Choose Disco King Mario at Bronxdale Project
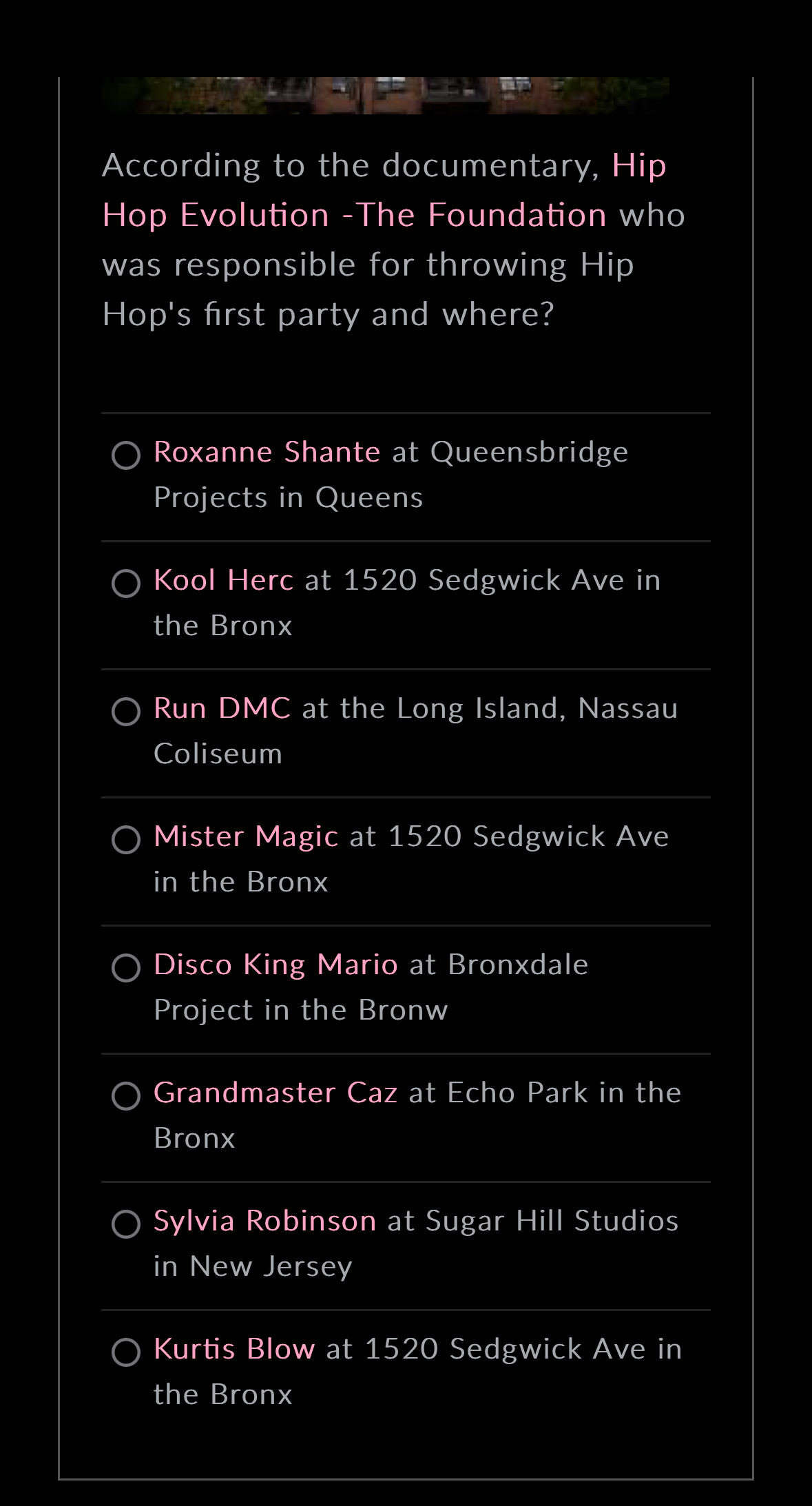Image resolution: width=812 pixels, height=1506 pixels. click(x=126, y=968)
